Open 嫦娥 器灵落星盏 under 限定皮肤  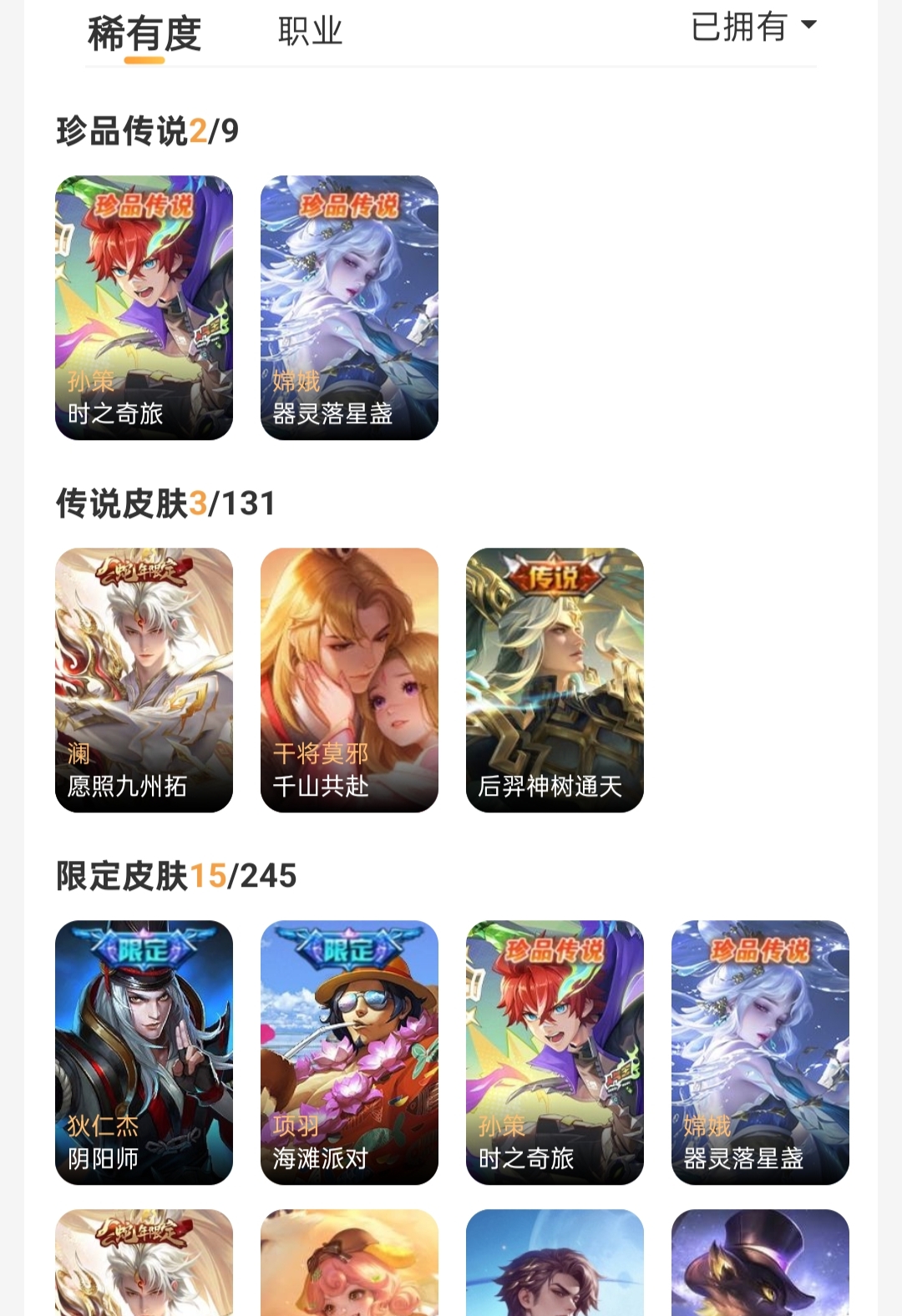(760, 1052)
